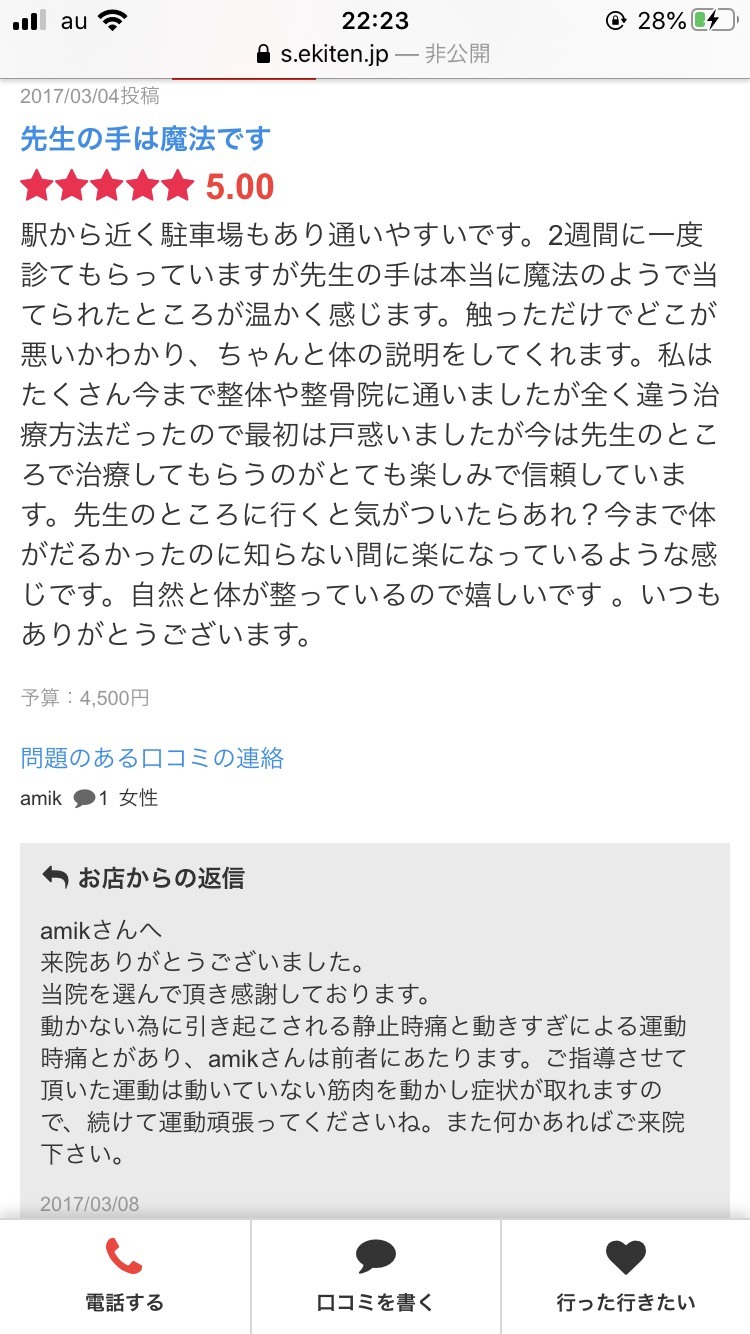View reviewer amik's profile

[x=41, y=798]
